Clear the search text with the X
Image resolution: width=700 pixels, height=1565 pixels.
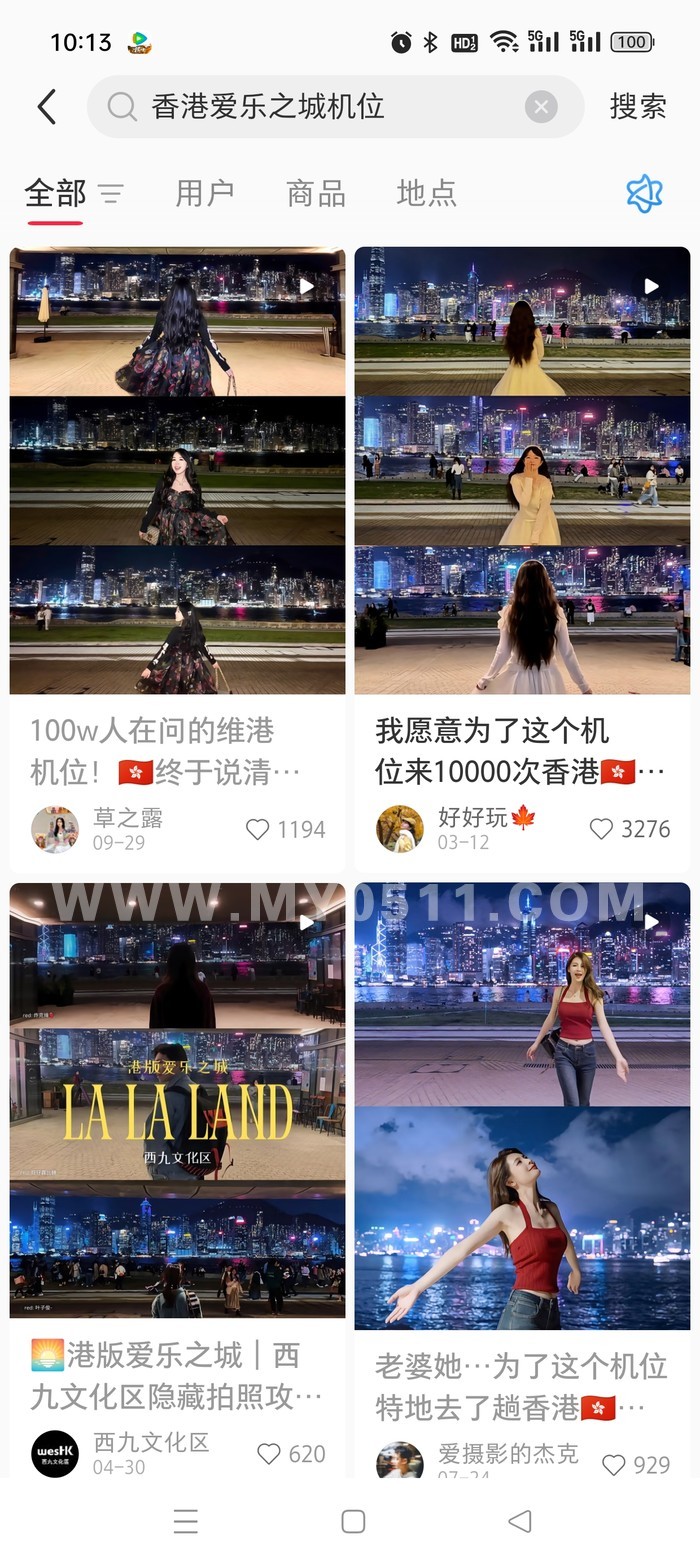[x=541, y=107]
